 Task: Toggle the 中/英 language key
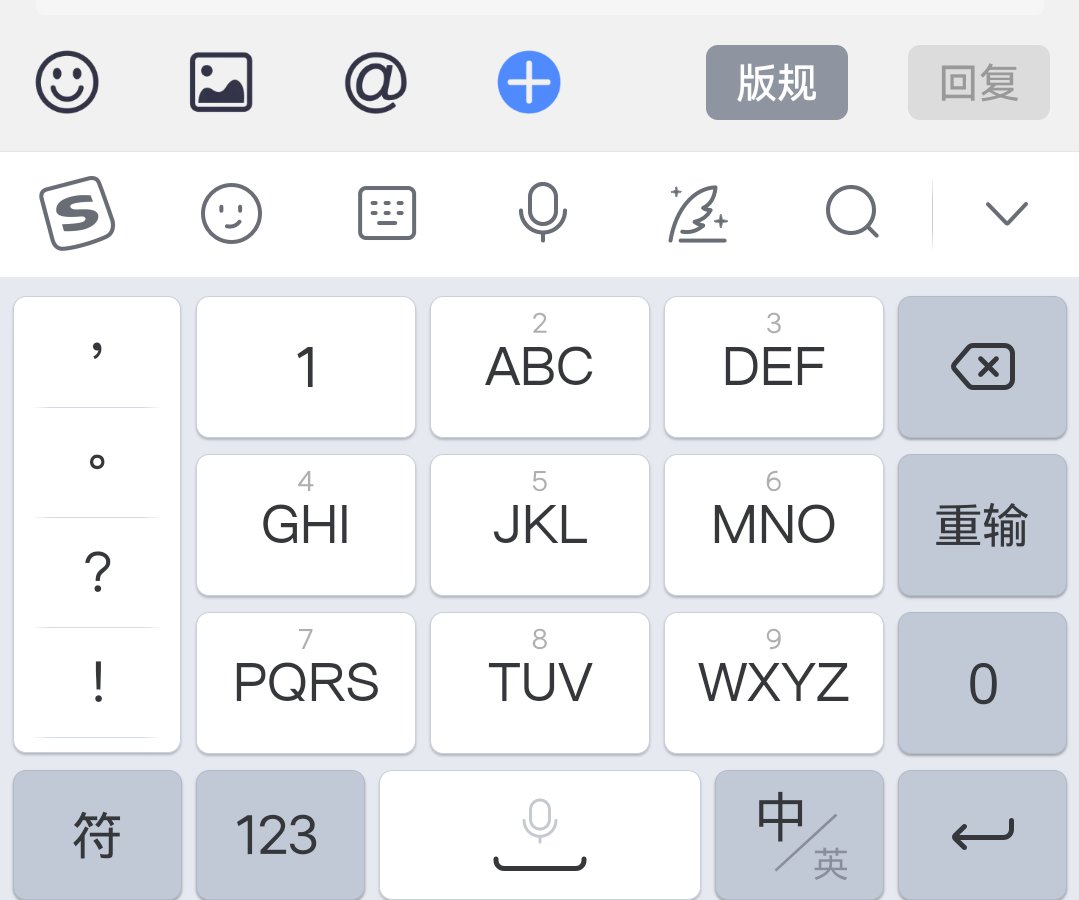click(x=799, y=835)
